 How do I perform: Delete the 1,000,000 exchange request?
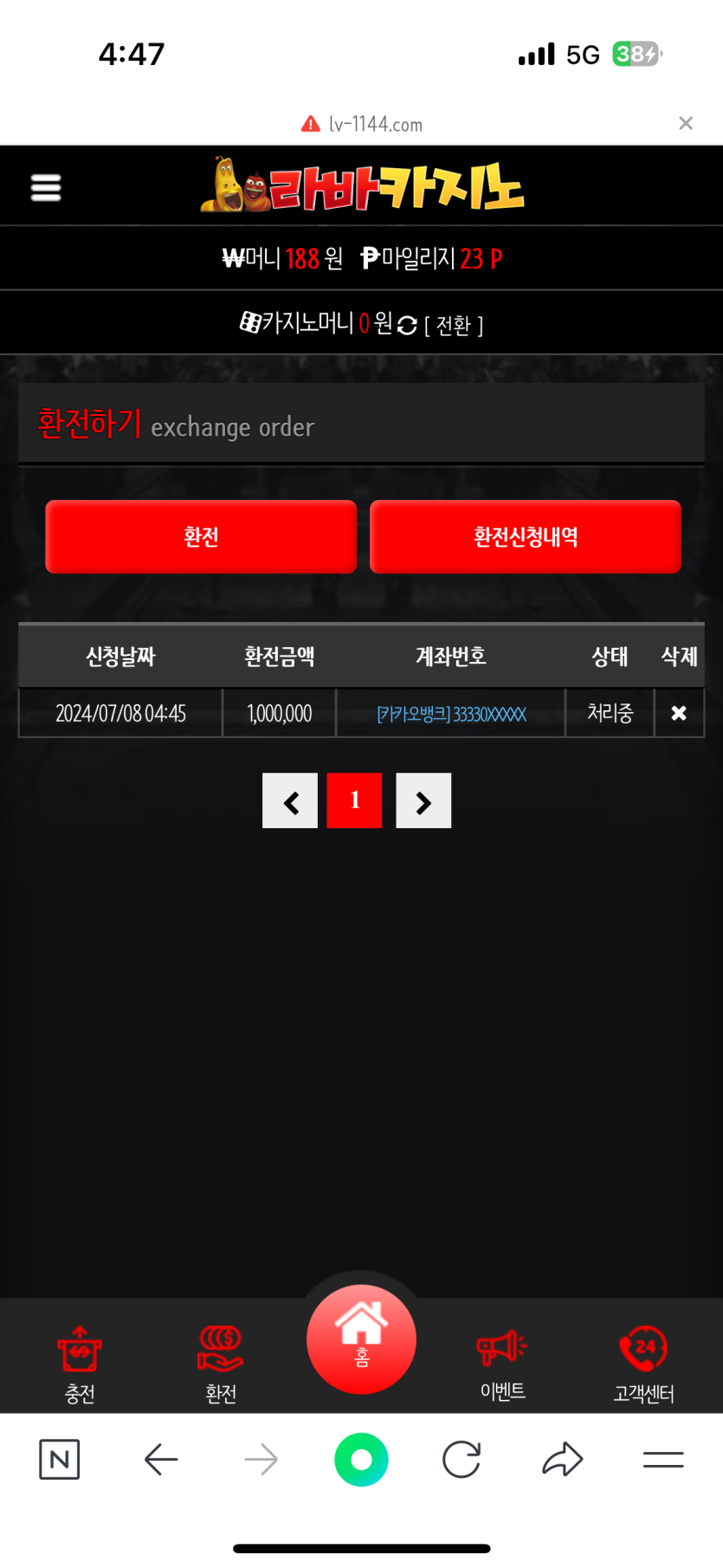pos(679,713)
